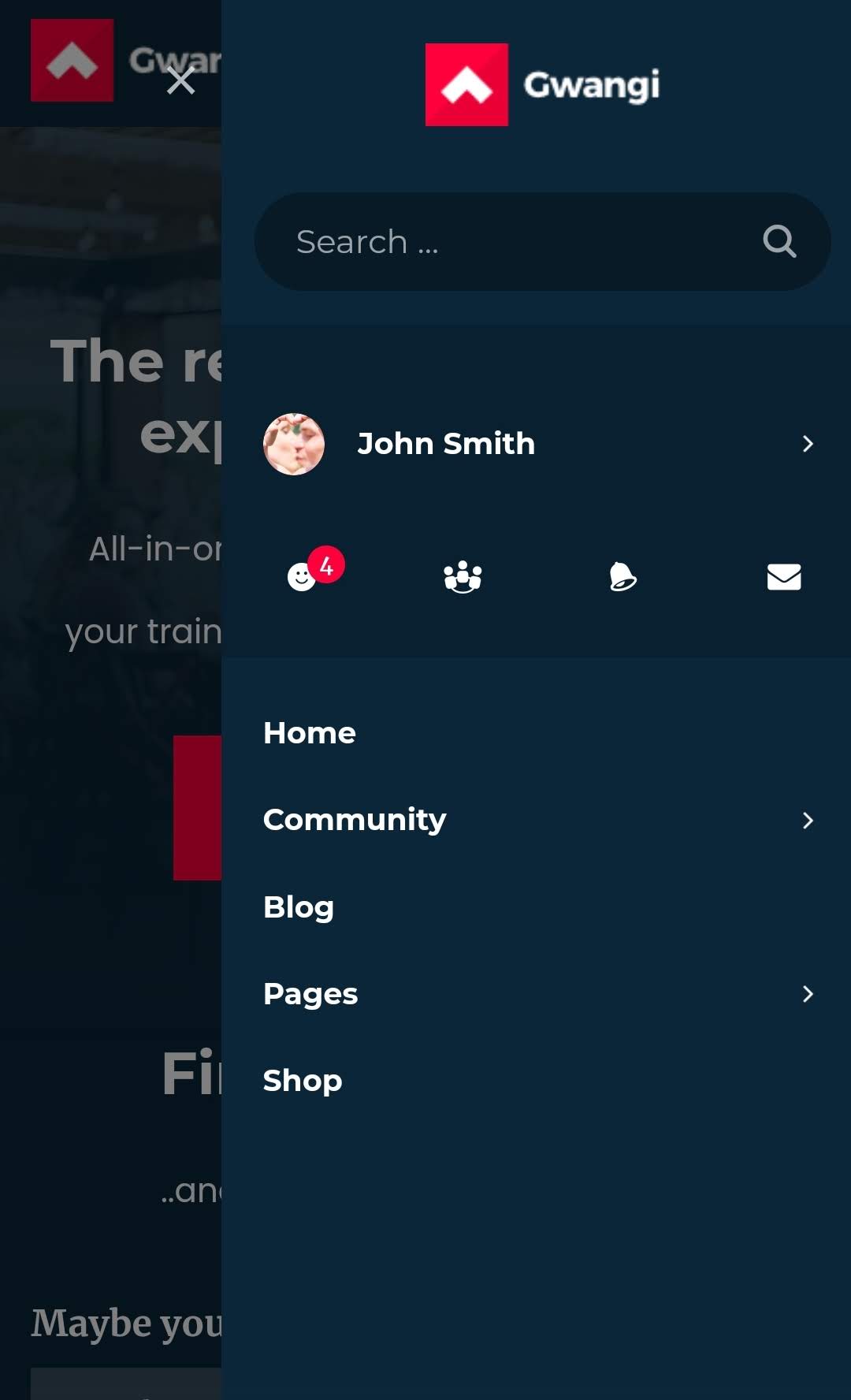The width and height of the screenshot is (851, 1400).
Task: Open friend requests with 4 badge
Action: click(x=314, y=570)
